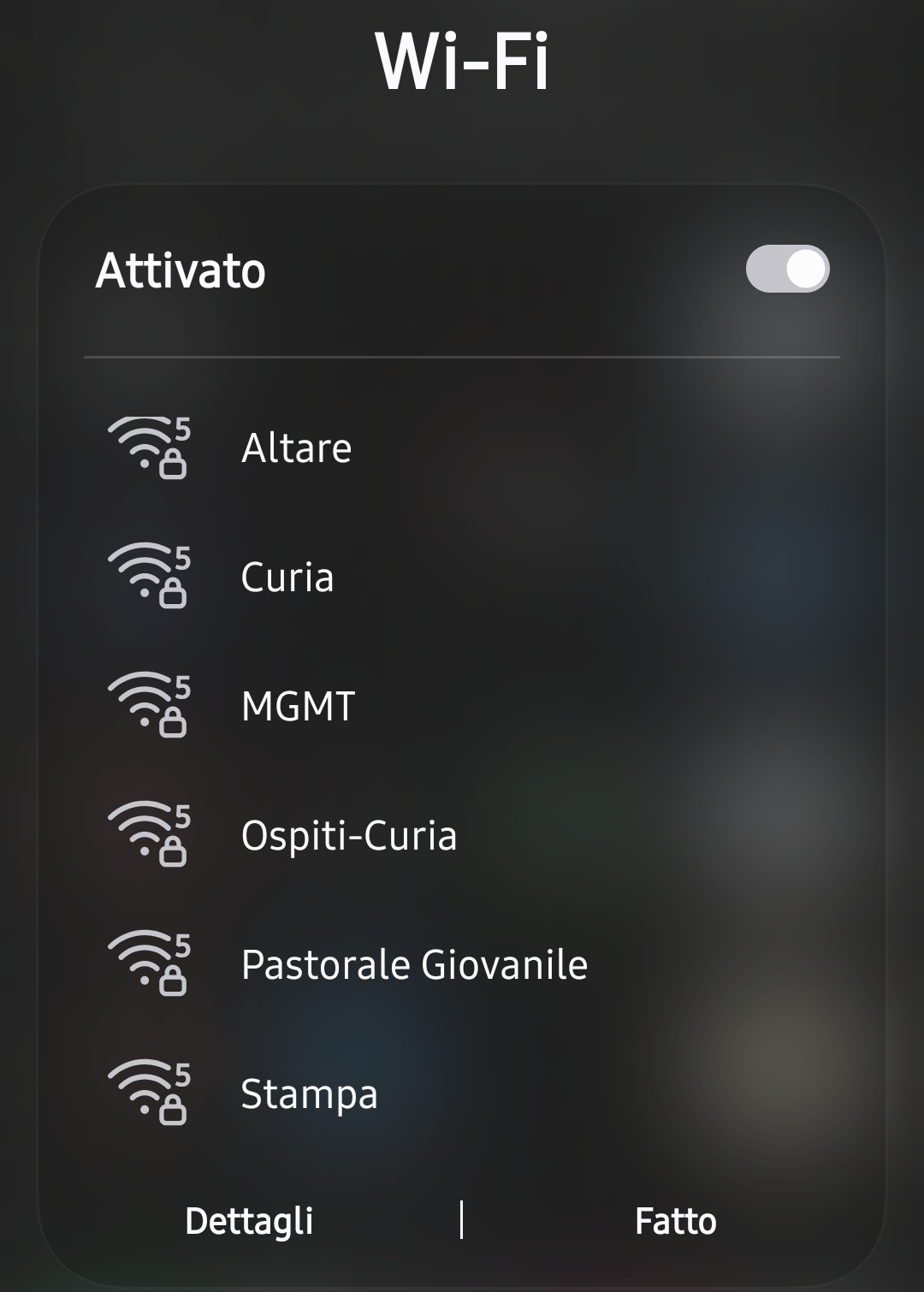Screen dimensions: 924x1292
Task: Turn off the Attivato Wi-Fi switch
Action: (x=787, y=270)
